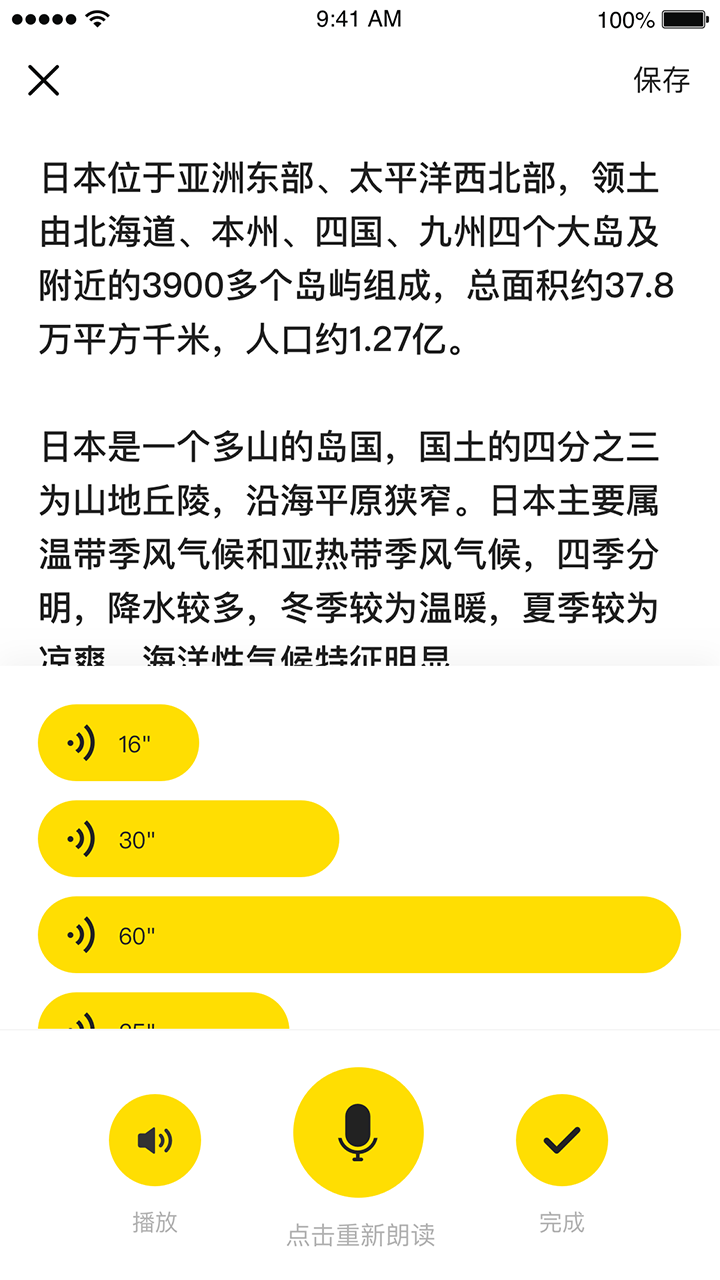This screenshot has width=720, height=1280.
Task: Tap the checkmark icon above 完成
Action: pyautogui.click(x=562, y=1139)
